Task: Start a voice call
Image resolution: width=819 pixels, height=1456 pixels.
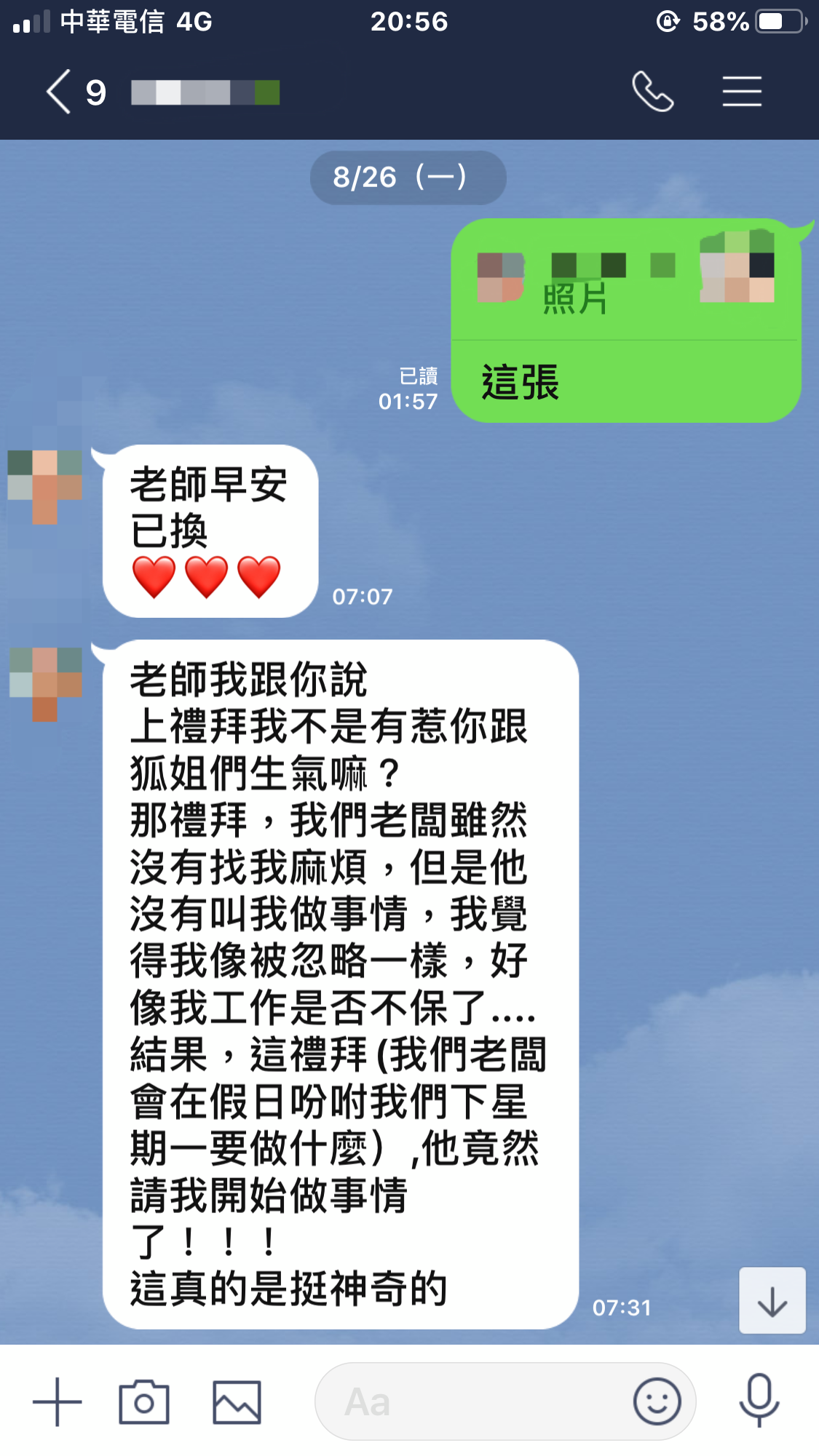Action: tap(652, 92)
